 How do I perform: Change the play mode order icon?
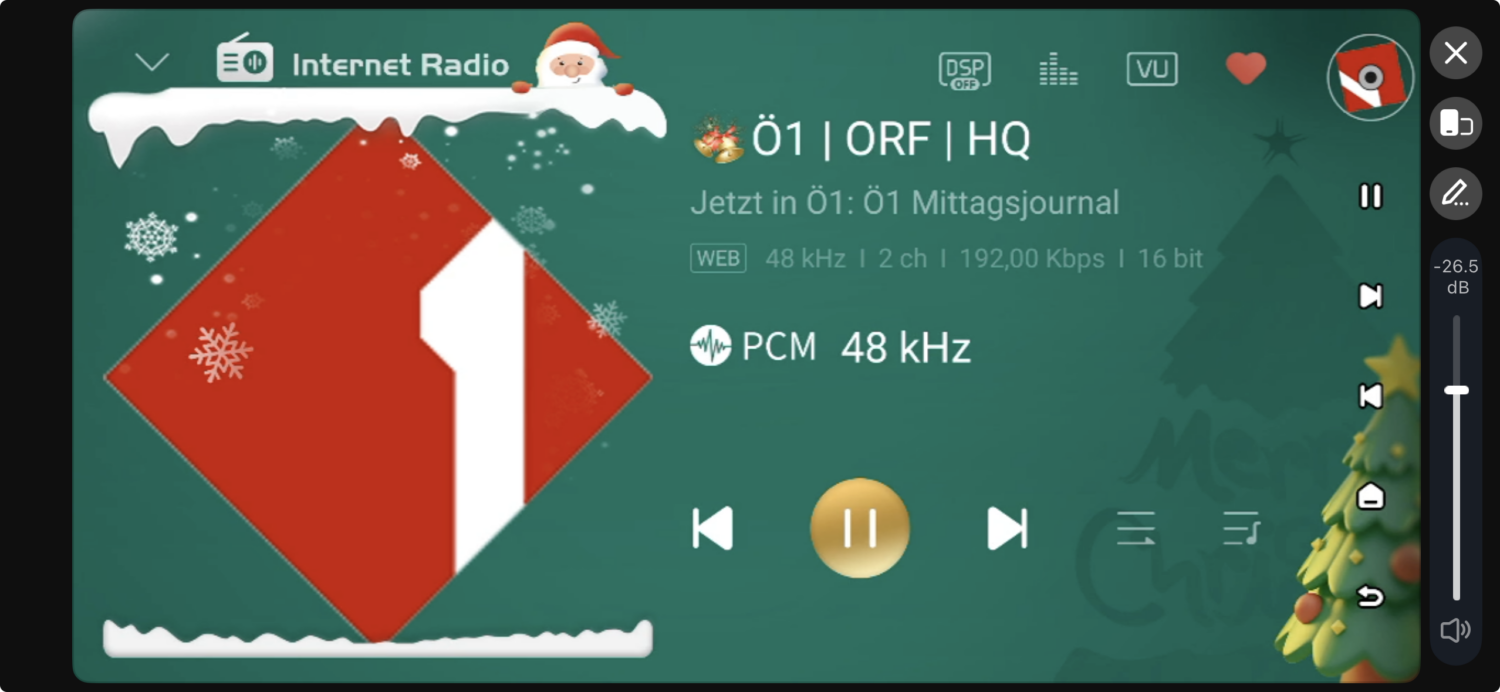pos(1136,528)
